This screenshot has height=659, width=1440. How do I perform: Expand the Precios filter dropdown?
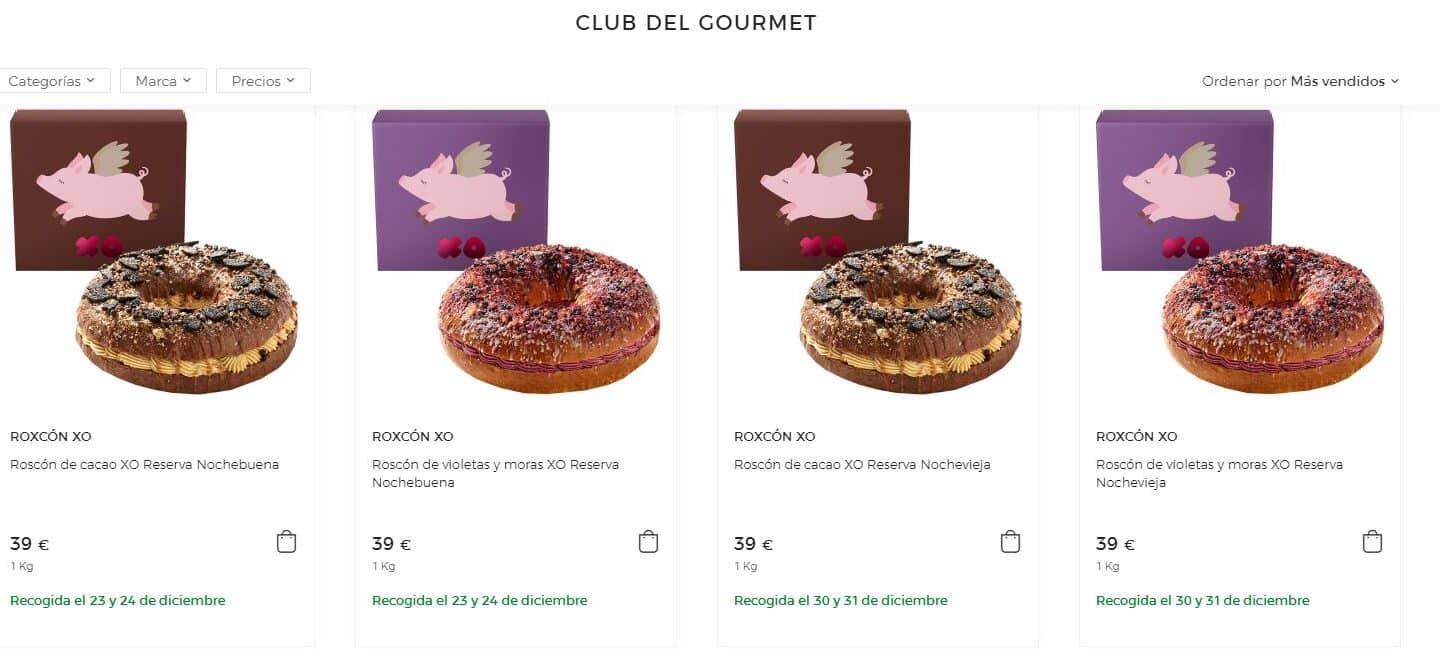click(x=263, y=81)
